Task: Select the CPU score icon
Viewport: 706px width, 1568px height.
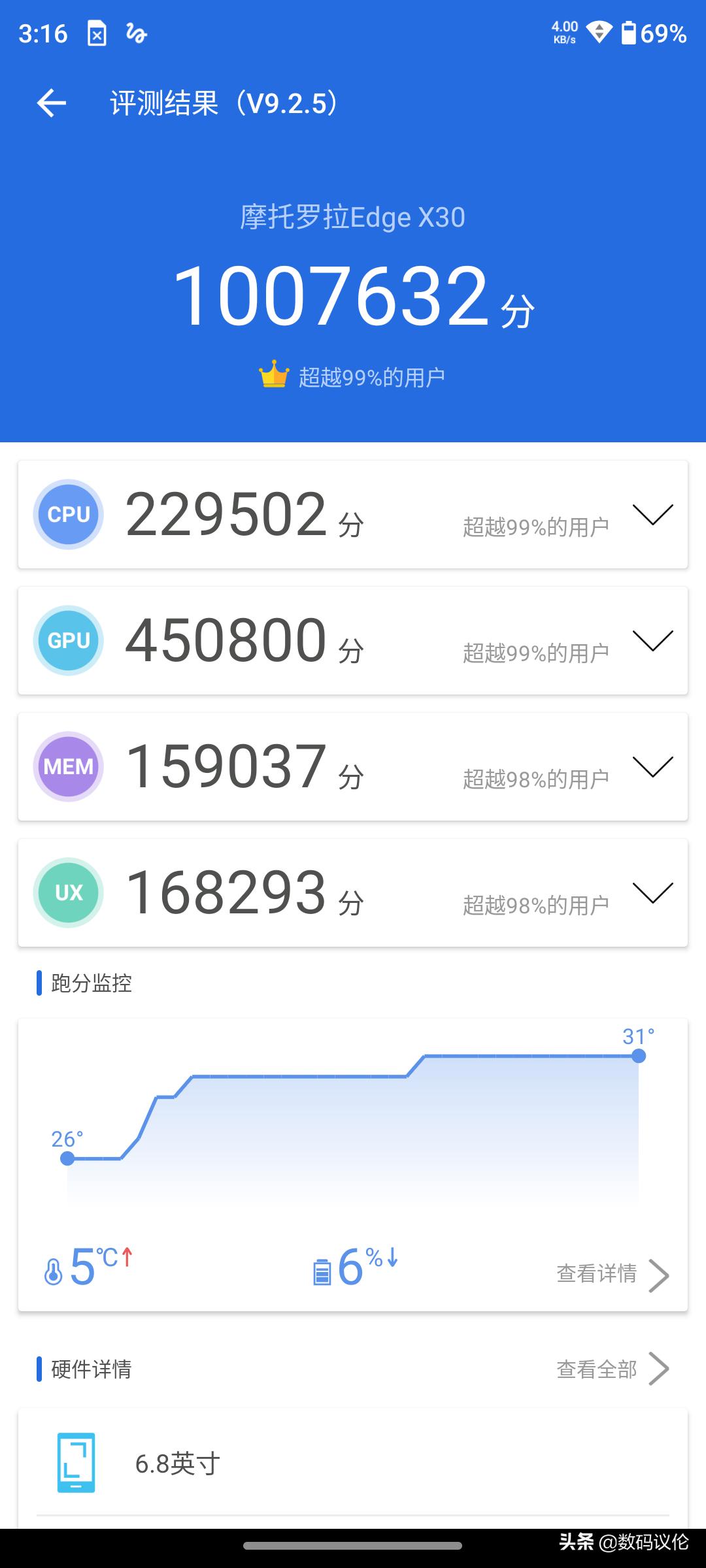Action: pos(68,514)
